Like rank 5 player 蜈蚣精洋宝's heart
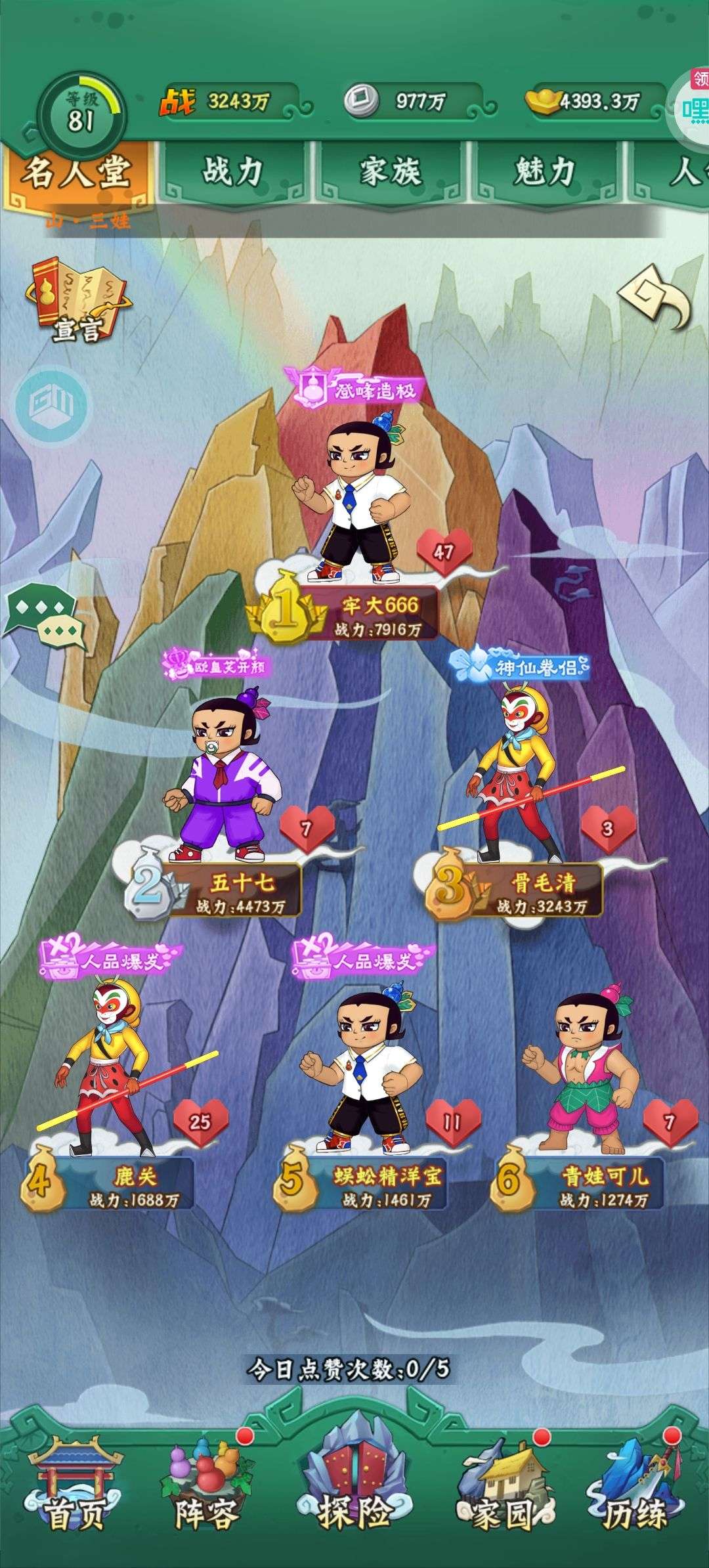The height and width of the screenshot is (1568, 709). point(452,1122)
